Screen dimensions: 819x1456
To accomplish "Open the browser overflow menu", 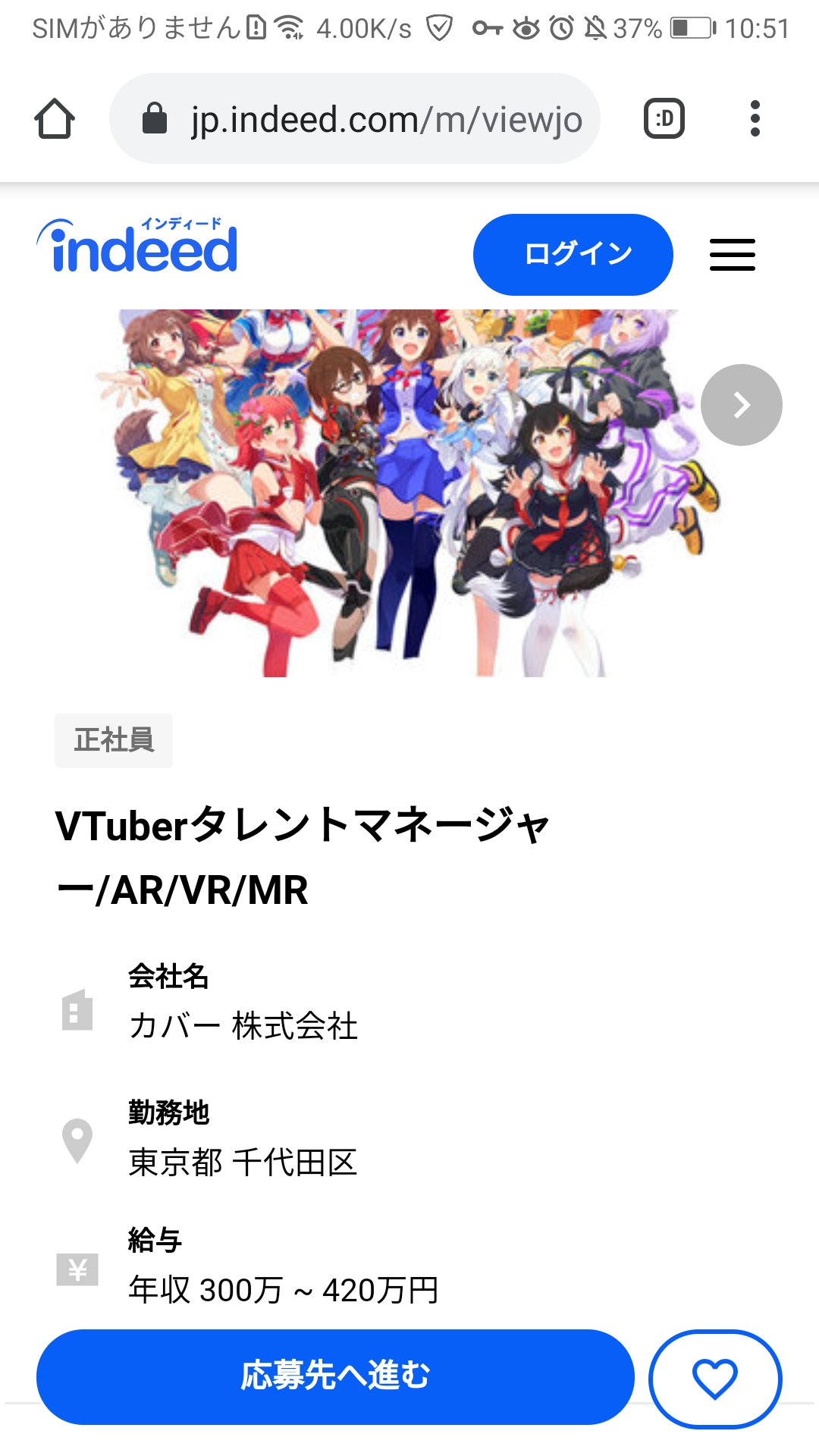I will [755, 119].
